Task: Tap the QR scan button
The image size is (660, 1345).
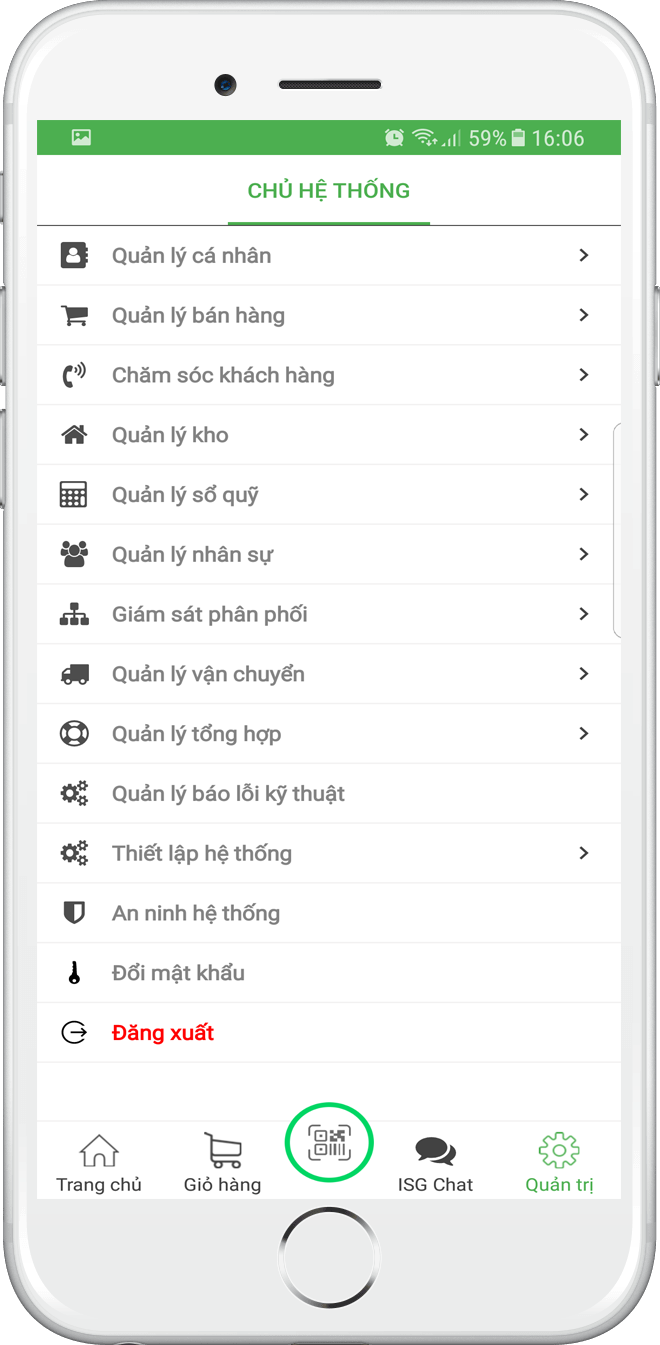Action: coord(329,1142)
